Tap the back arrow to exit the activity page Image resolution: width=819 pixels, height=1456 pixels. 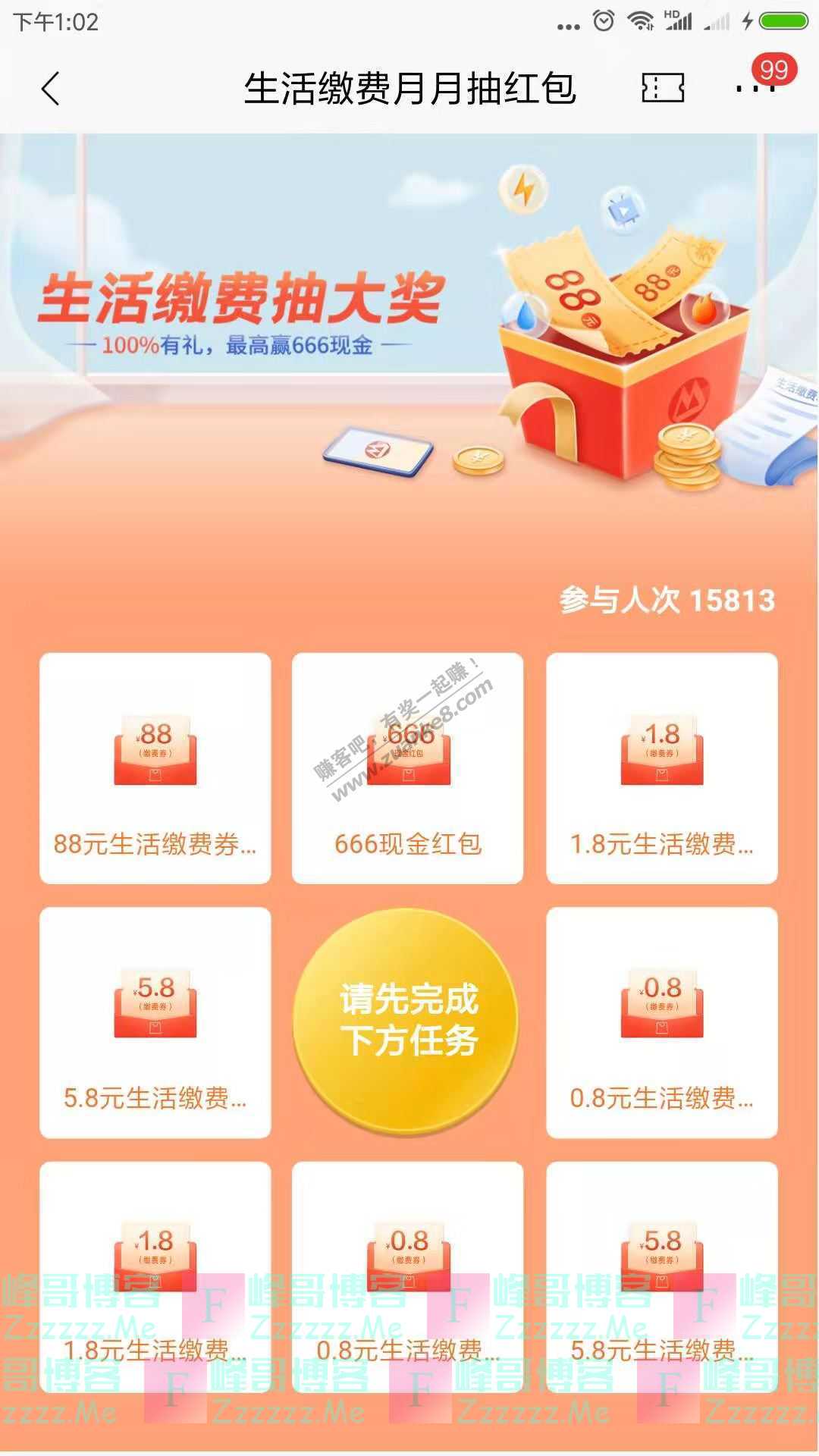[51, 89]
